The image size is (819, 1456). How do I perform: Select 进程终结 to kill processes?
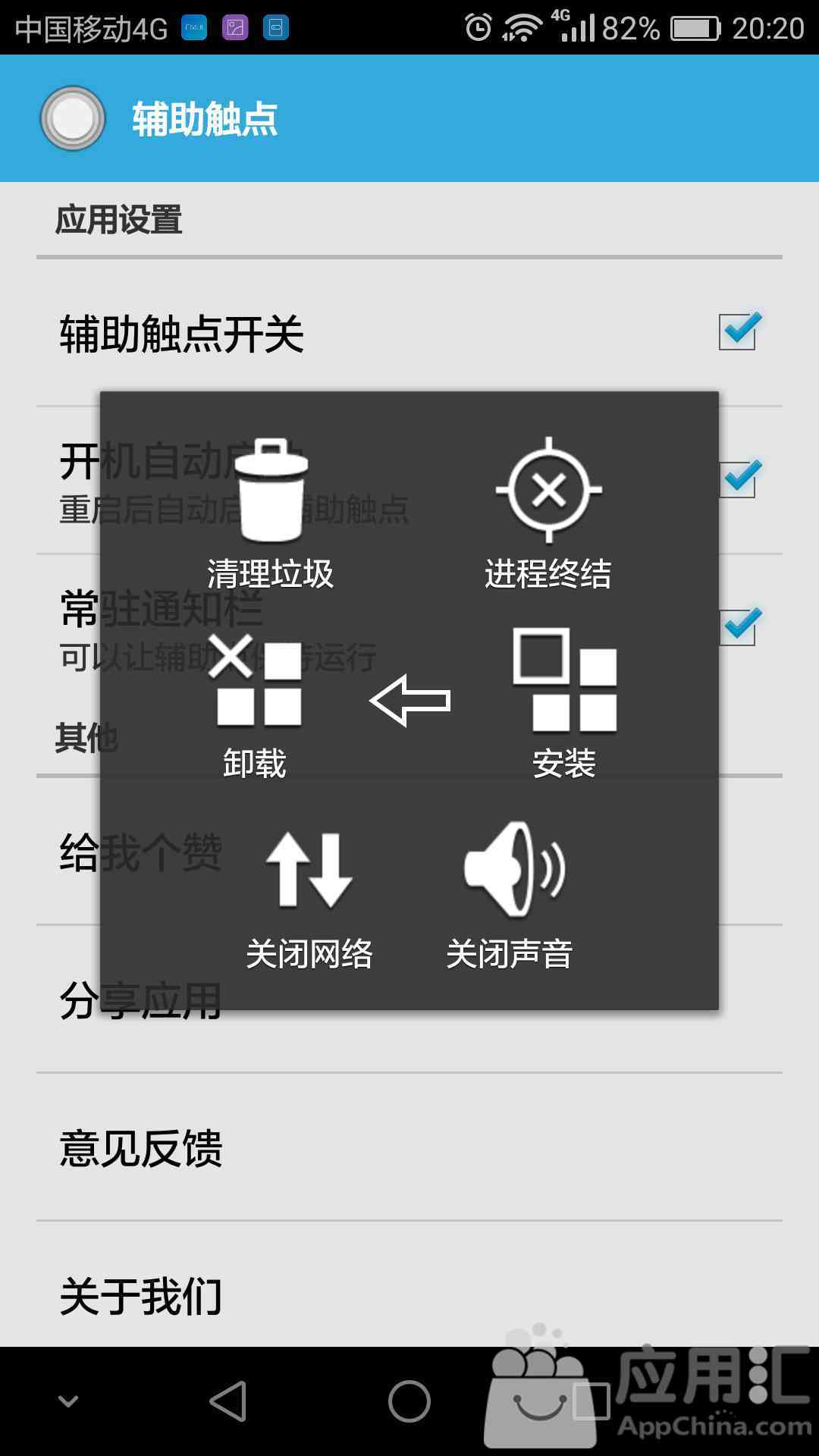[x=548, y=490]
